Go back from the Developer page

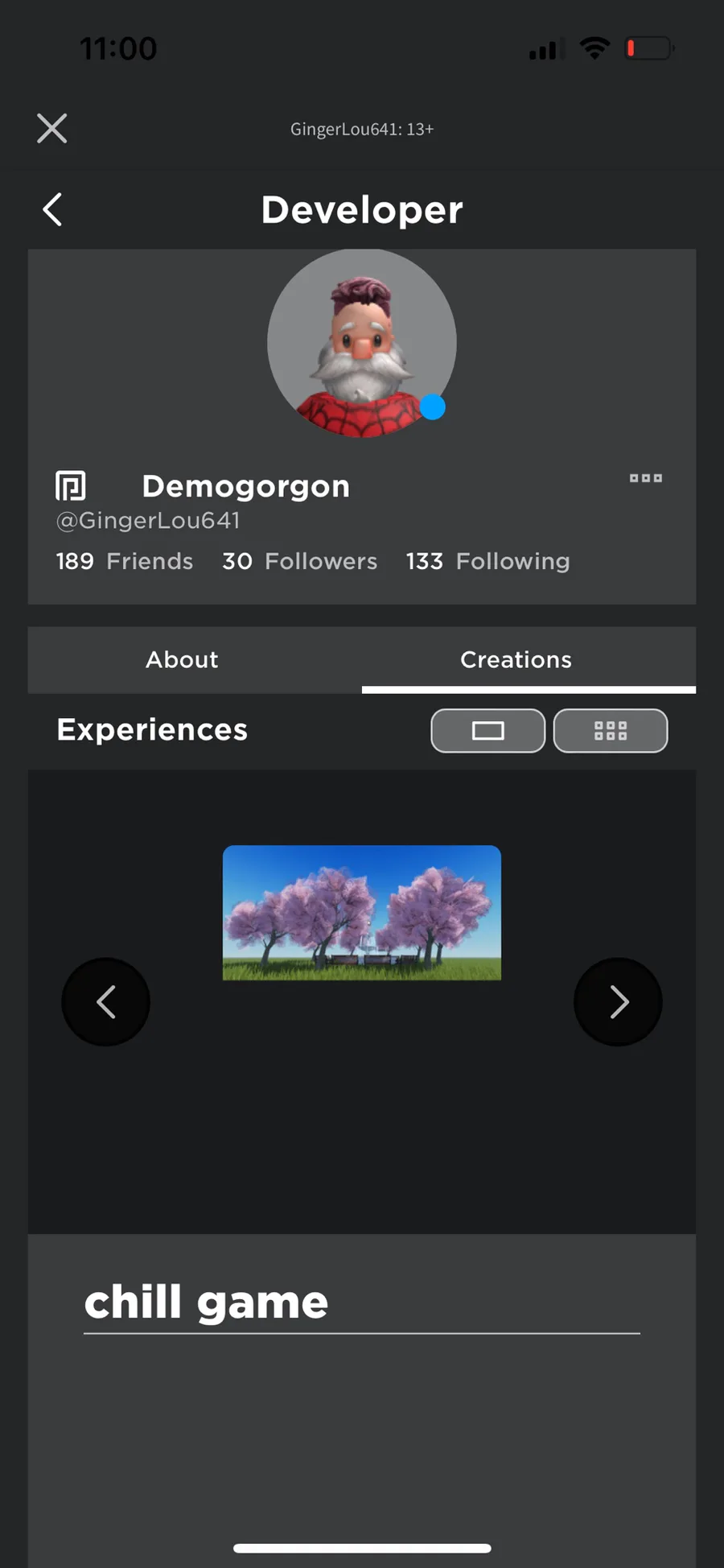(52, 210)
